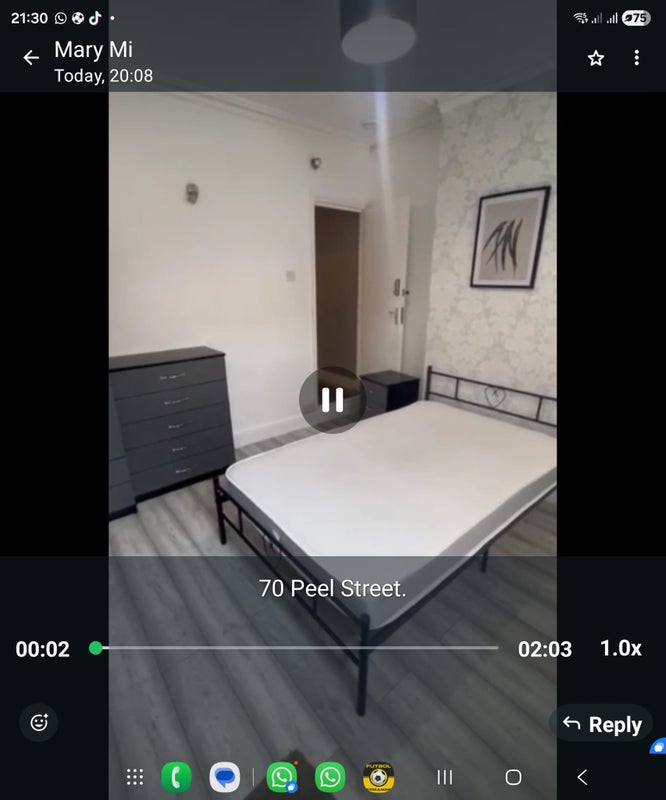
Task: Go back from Mary Mi's video
Action: coord(31,58)
